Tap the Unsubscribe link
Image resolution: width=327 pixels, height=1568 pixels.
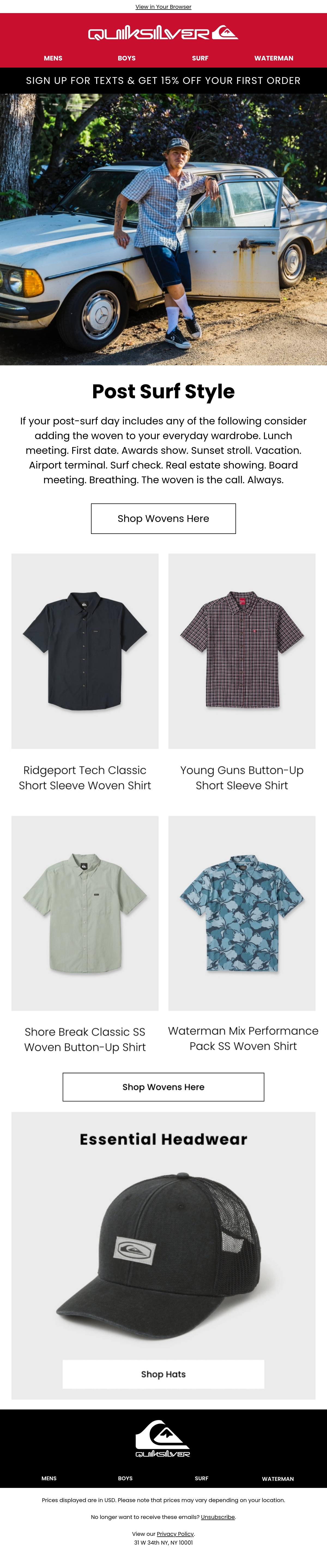pyautogui.click(x=218, y=1517)
